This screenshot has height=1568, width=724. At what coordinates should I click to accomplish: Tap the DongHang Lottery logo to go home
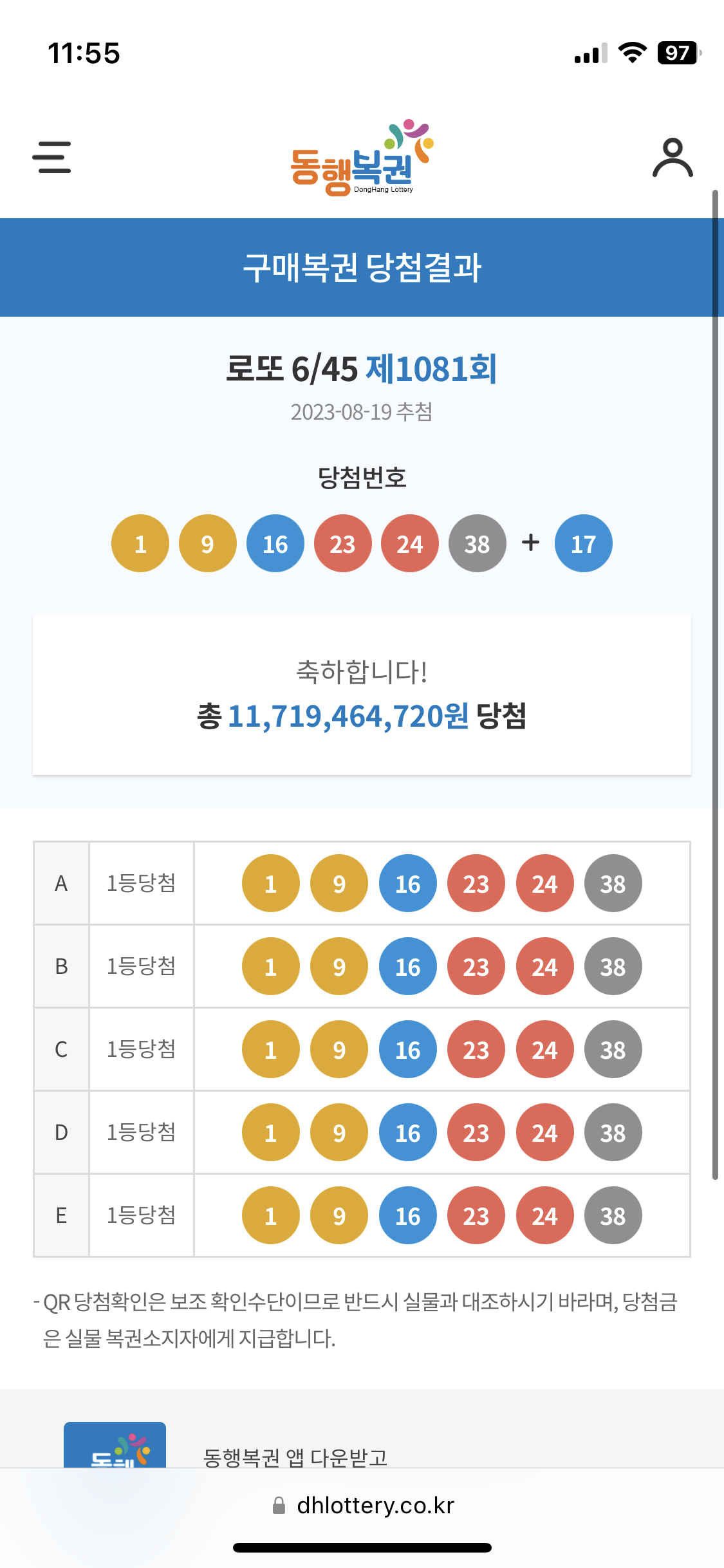[x=362, y=158]
